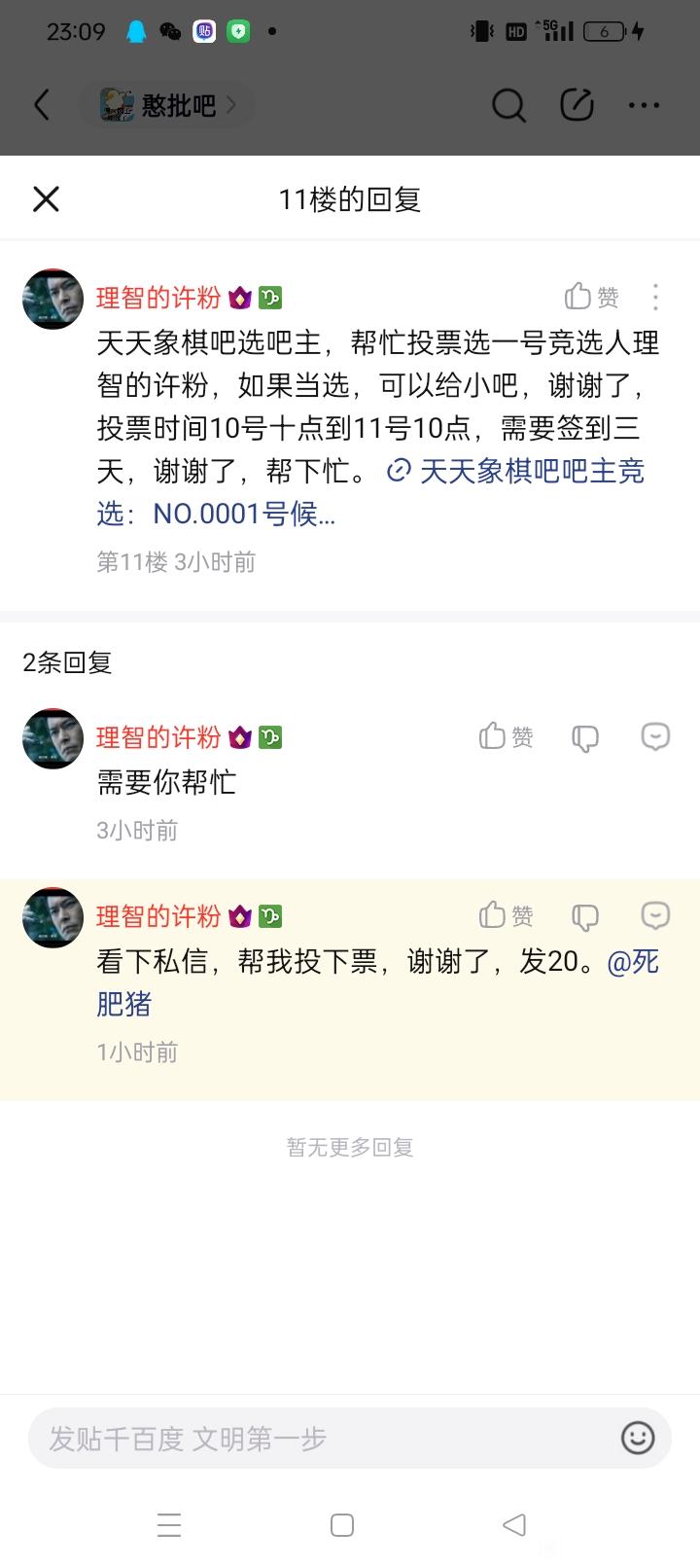Open the top bar overflow menu

tap(644, 105)
